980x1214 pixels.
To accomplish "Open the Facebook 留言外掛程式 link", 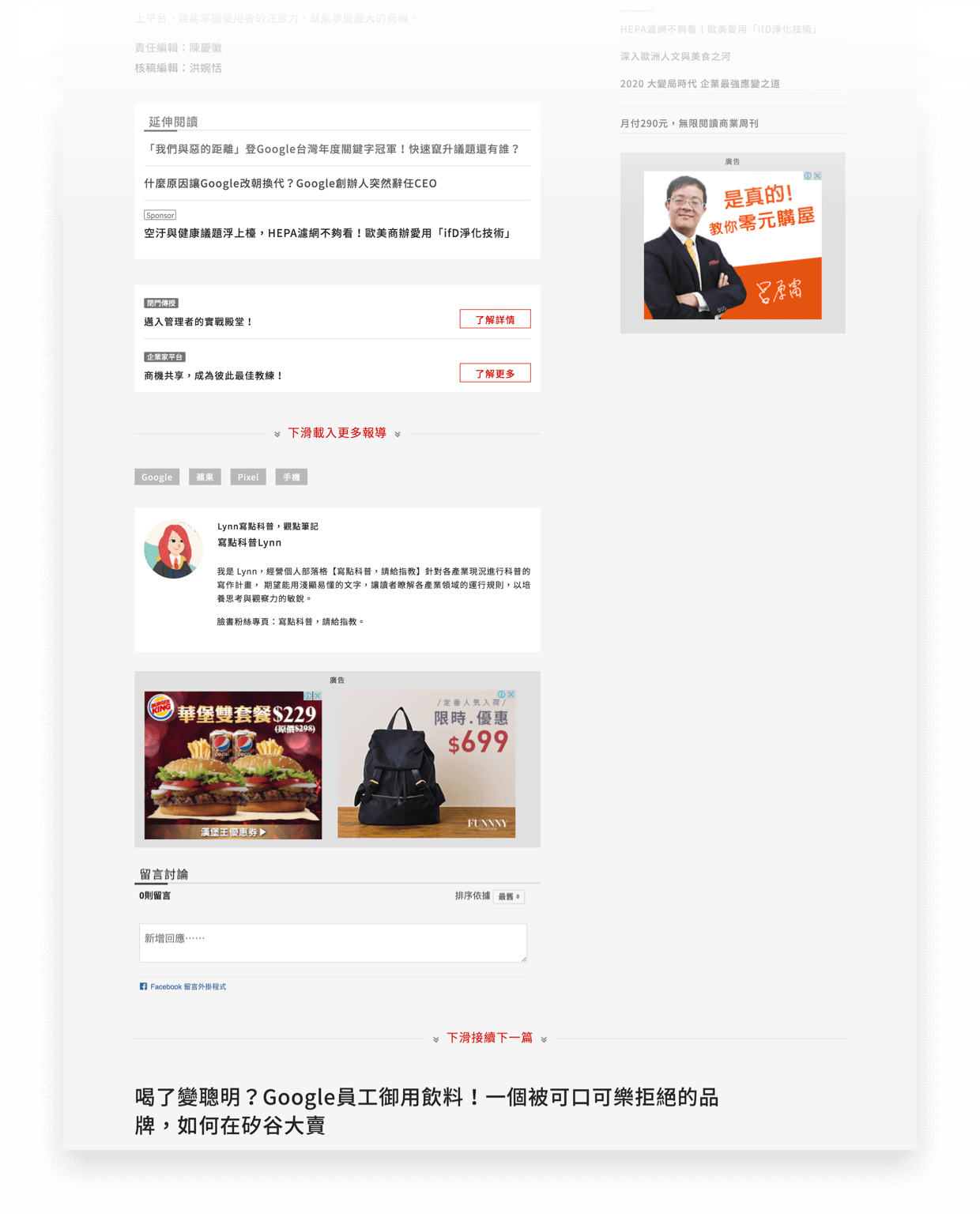I will tap(187, 986).
